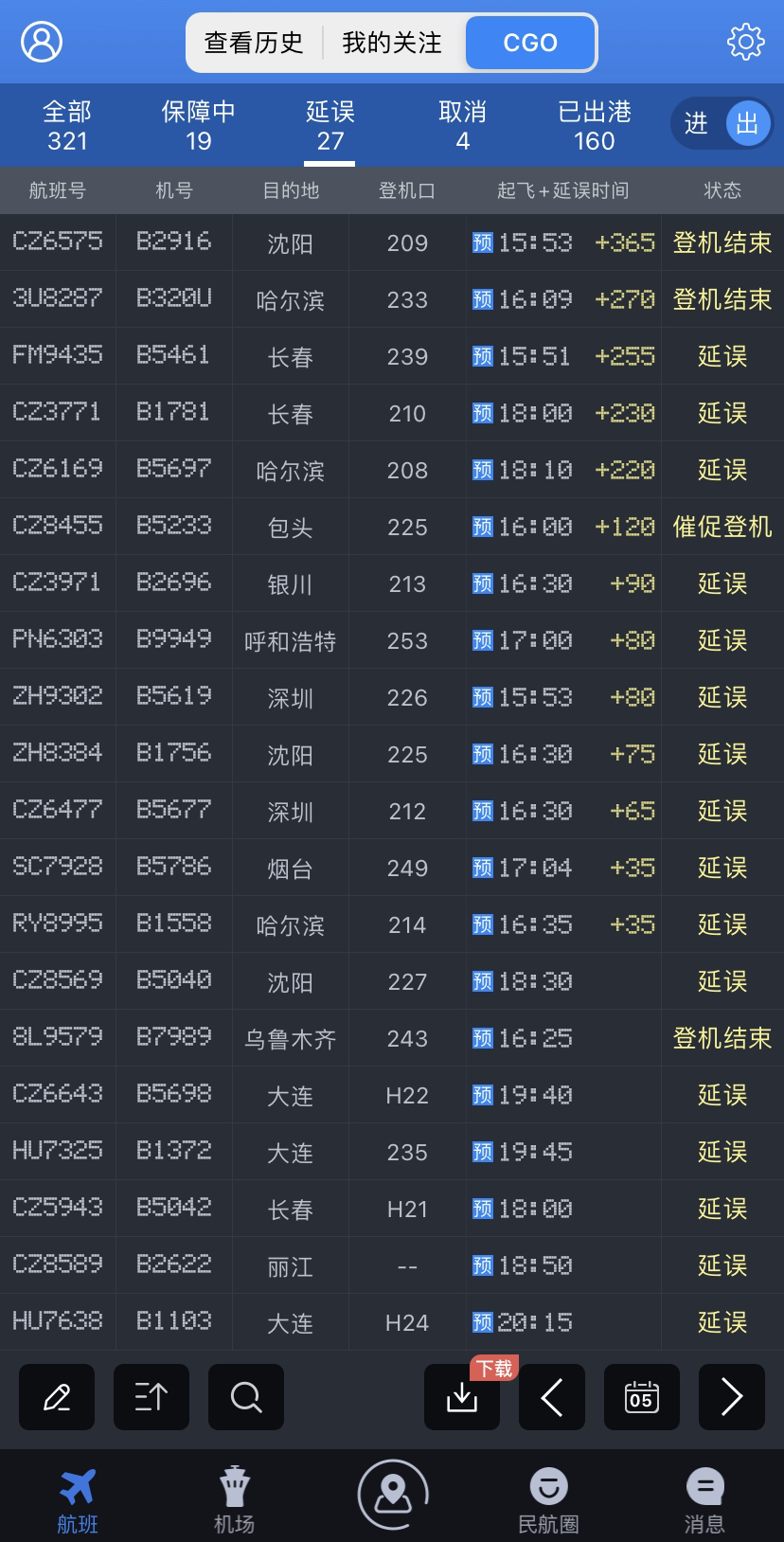Toggle to 进 arrivals mode
The image size is (784, 1542).
click(x=697, y=124)
